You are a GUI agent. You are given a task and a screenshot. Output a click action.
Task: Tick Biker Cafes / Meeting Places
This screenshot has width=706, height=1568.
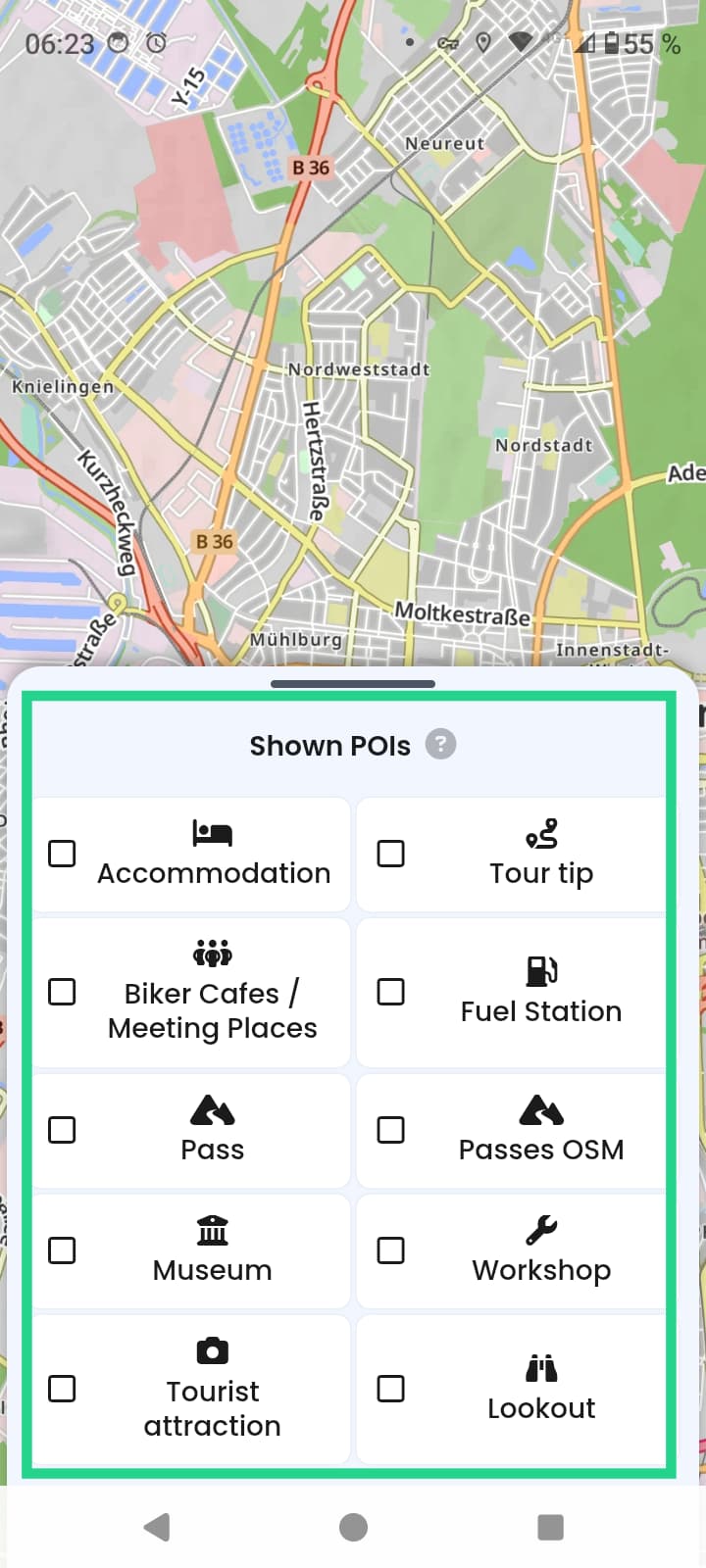(62, 992)
